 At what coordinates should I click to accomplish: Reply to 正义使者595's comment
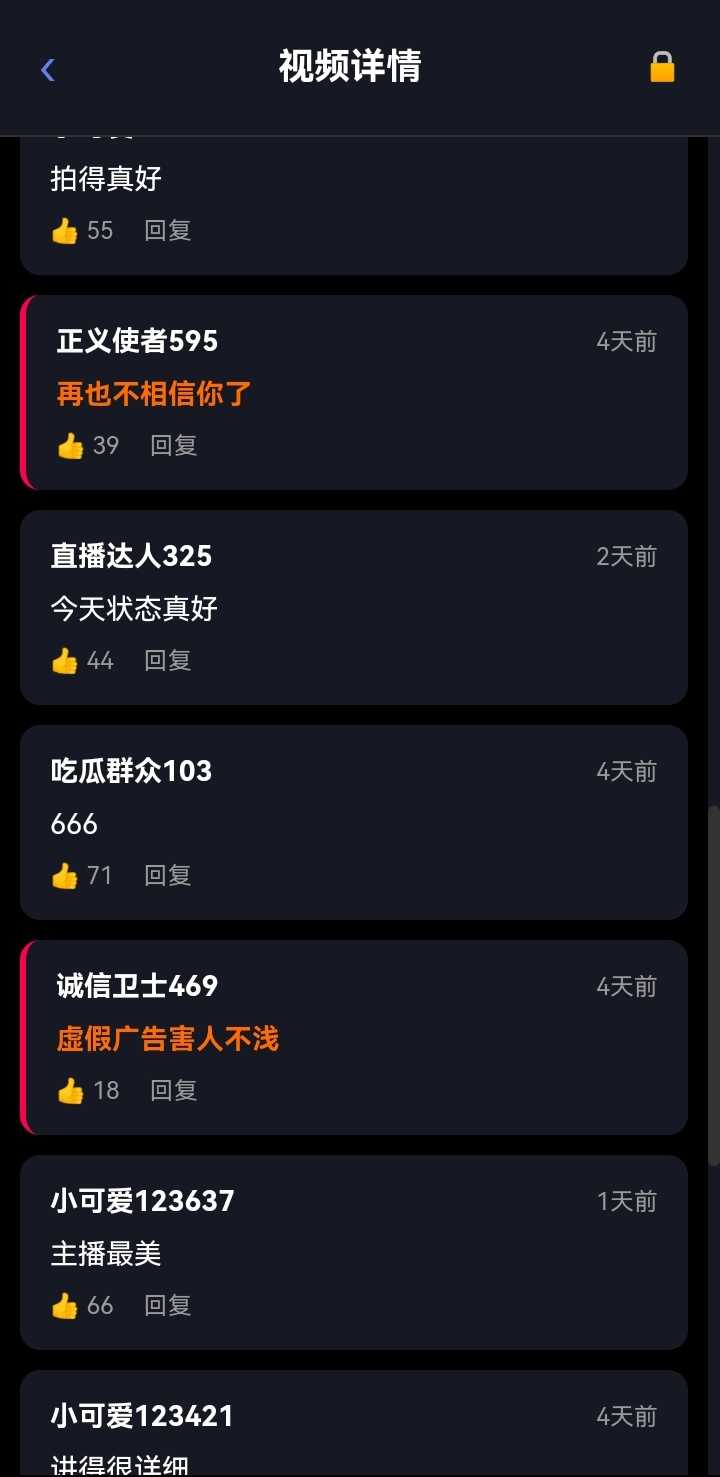tap(174, 446)
